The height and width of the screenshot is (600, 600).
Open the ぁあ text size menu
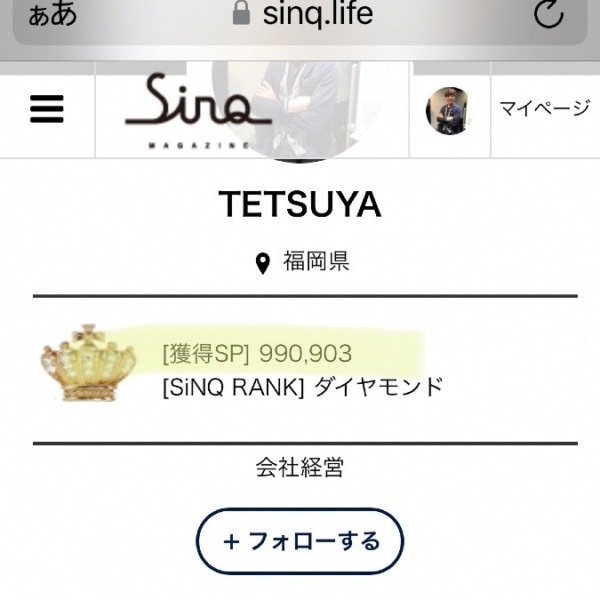tap(52, 14)
